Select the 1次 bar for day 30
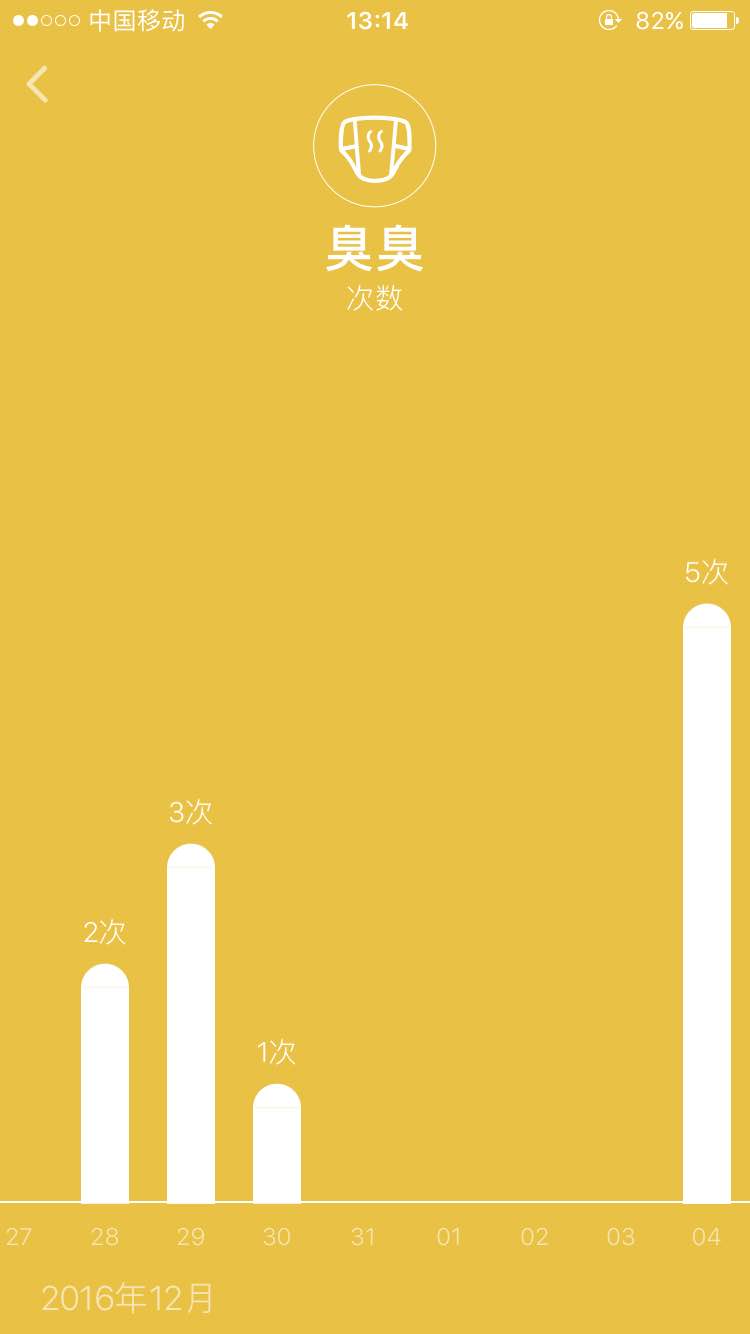The height and width of the screenshot is (1334, 750). (x=276, y=1143)
